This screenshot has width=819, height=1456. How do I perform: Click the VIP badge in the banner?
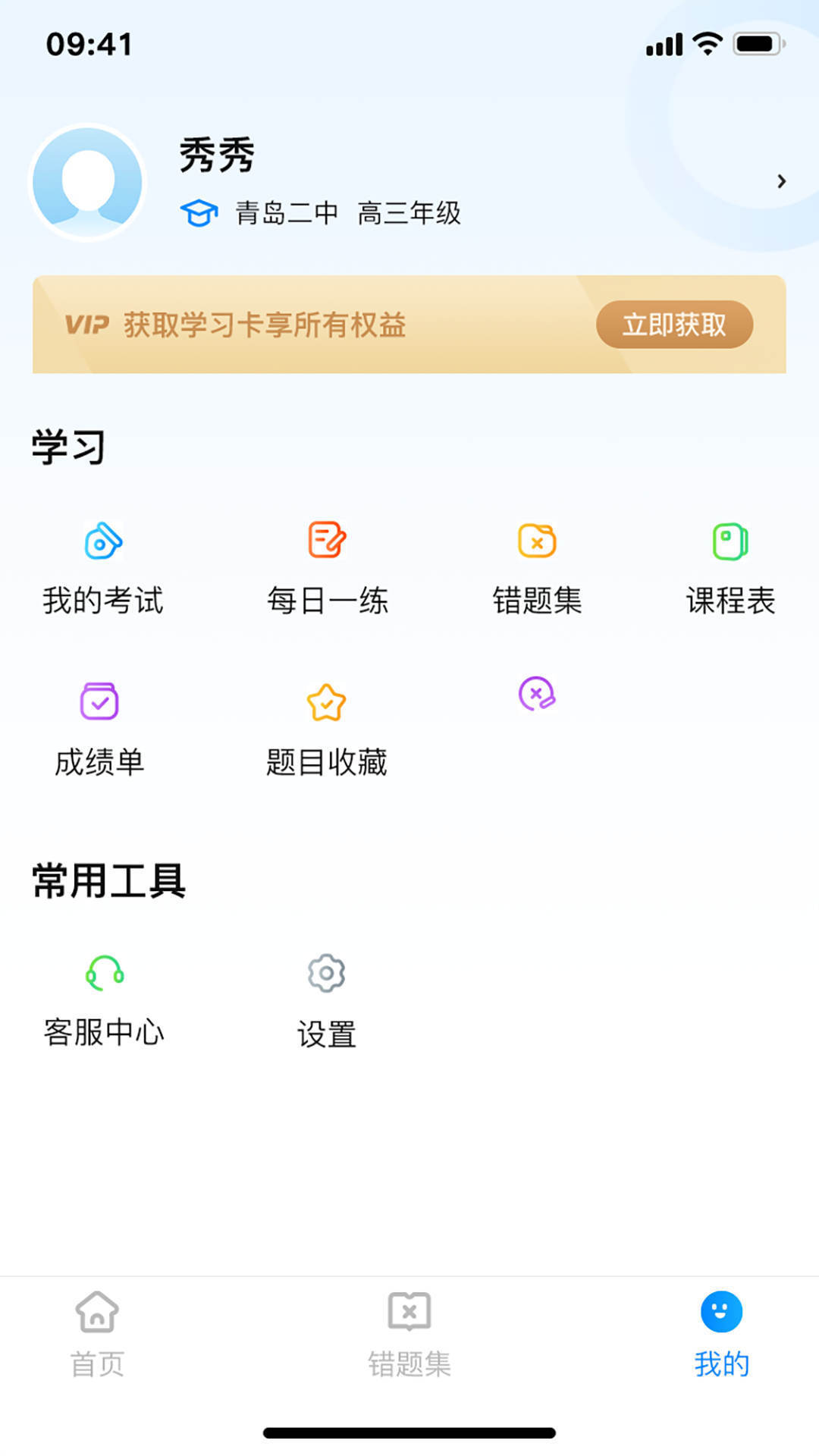tap(86, 325)
